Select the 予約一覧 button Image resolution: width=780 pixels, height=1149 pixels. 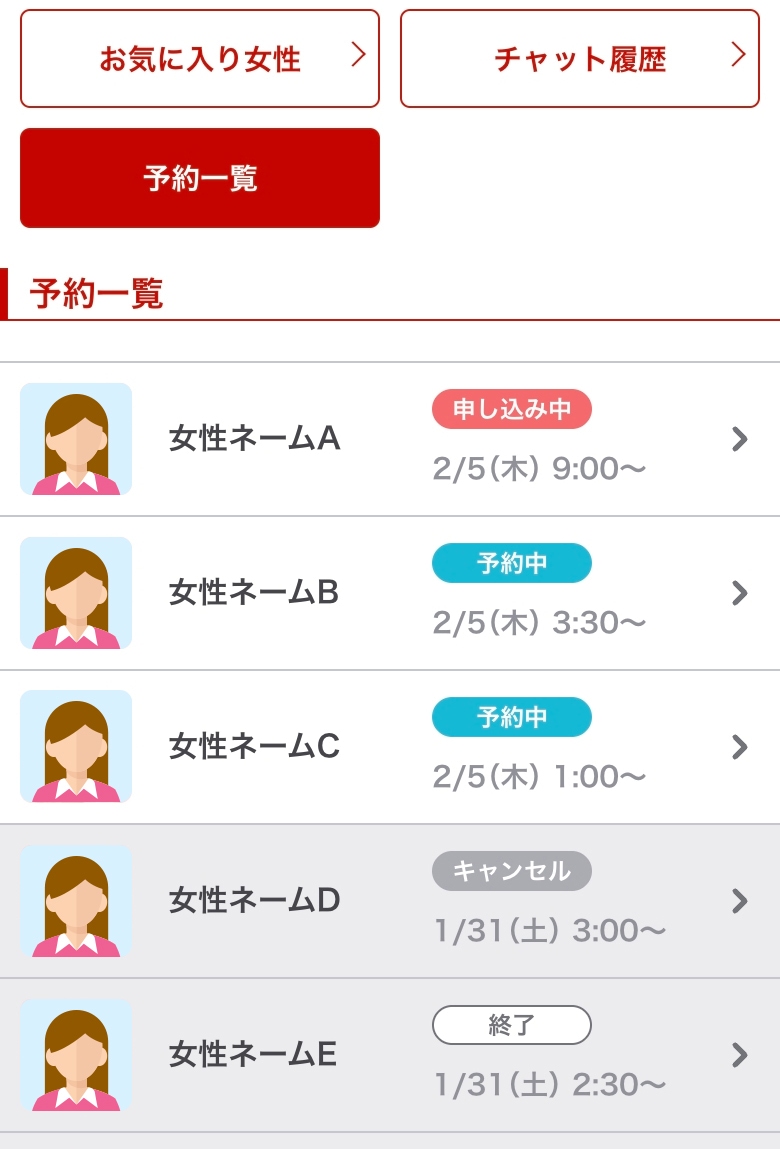coord(199,177)
